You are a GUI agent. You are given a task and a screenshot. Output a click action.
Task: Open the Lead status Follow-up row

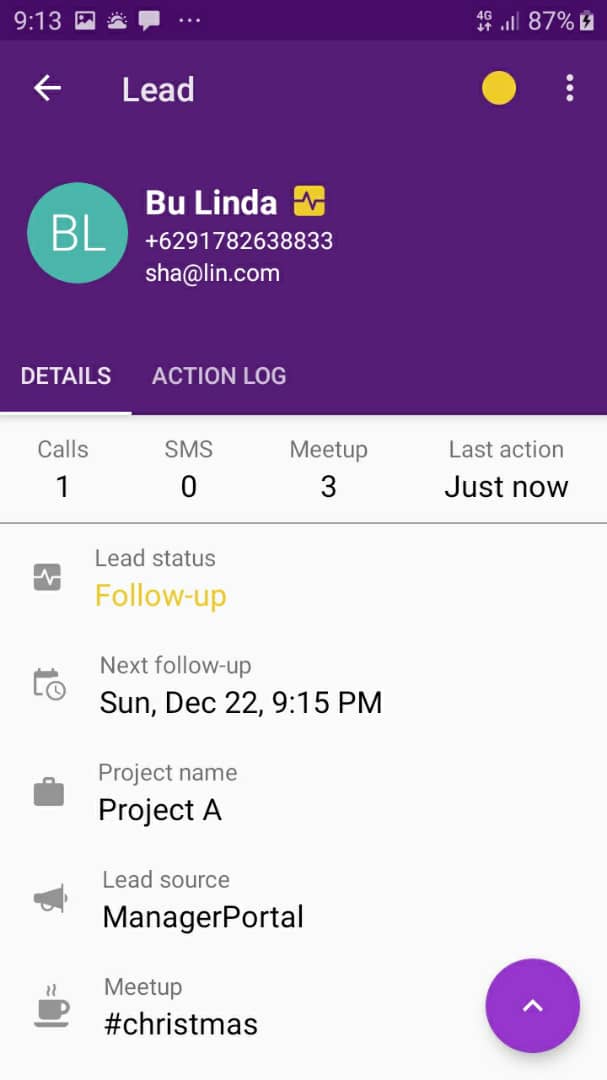[303, 579]
